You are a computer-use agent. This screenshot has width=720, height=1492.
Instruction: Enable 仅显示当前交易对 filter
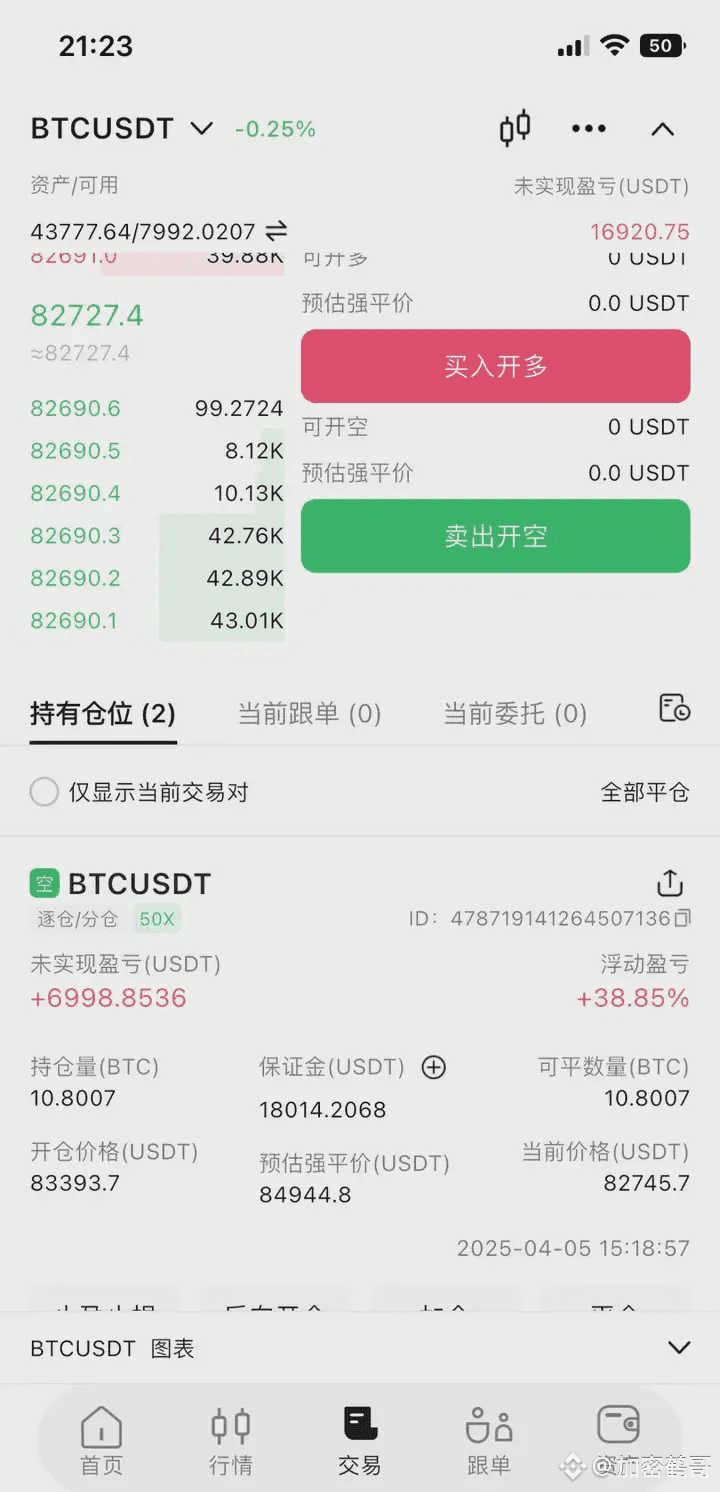click(44, 793)
